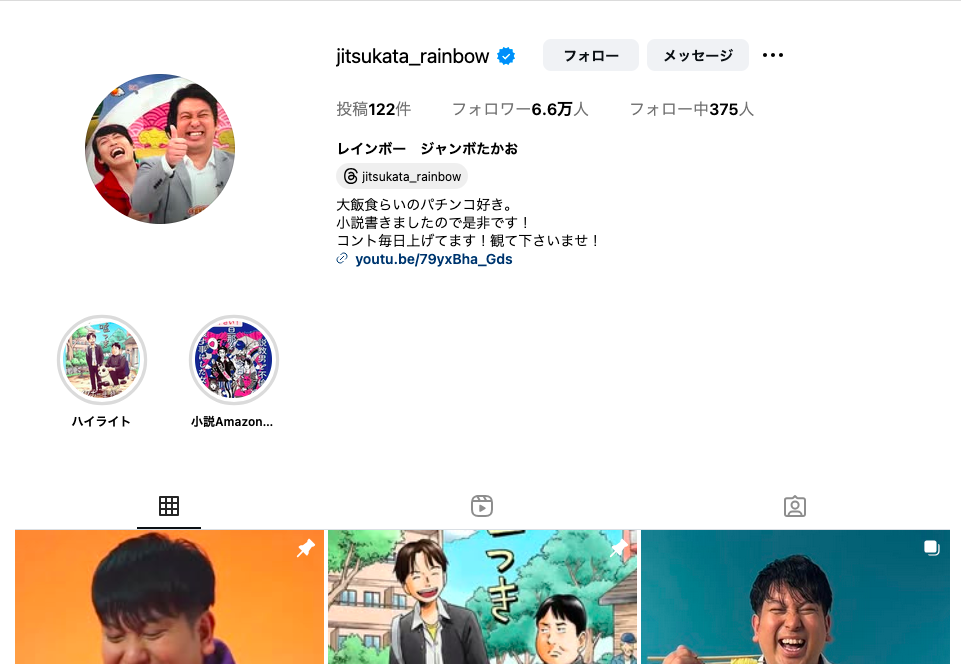Switch to the Reels tab

(482, 506)
